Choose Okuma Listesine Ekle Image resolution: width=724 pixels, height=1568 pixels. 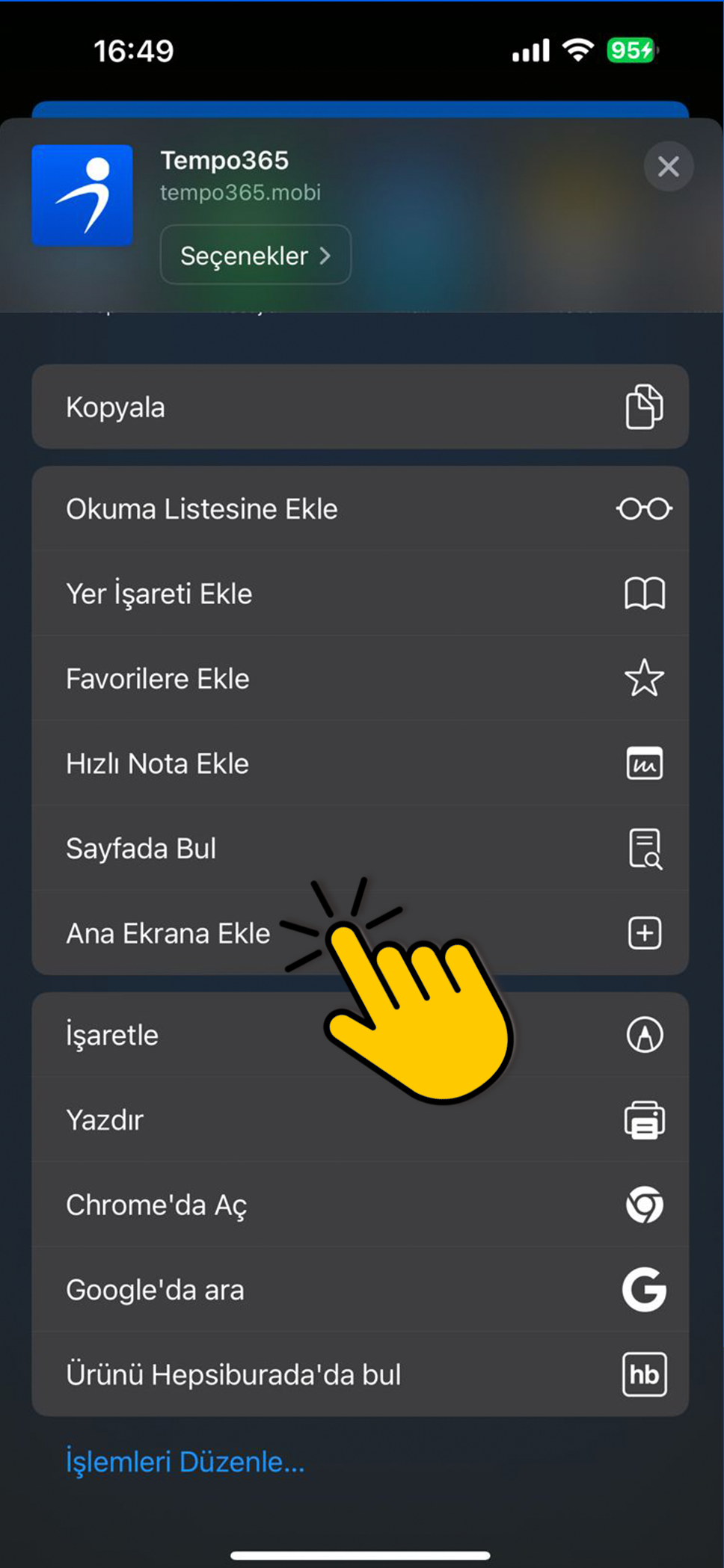coord(360,509)
